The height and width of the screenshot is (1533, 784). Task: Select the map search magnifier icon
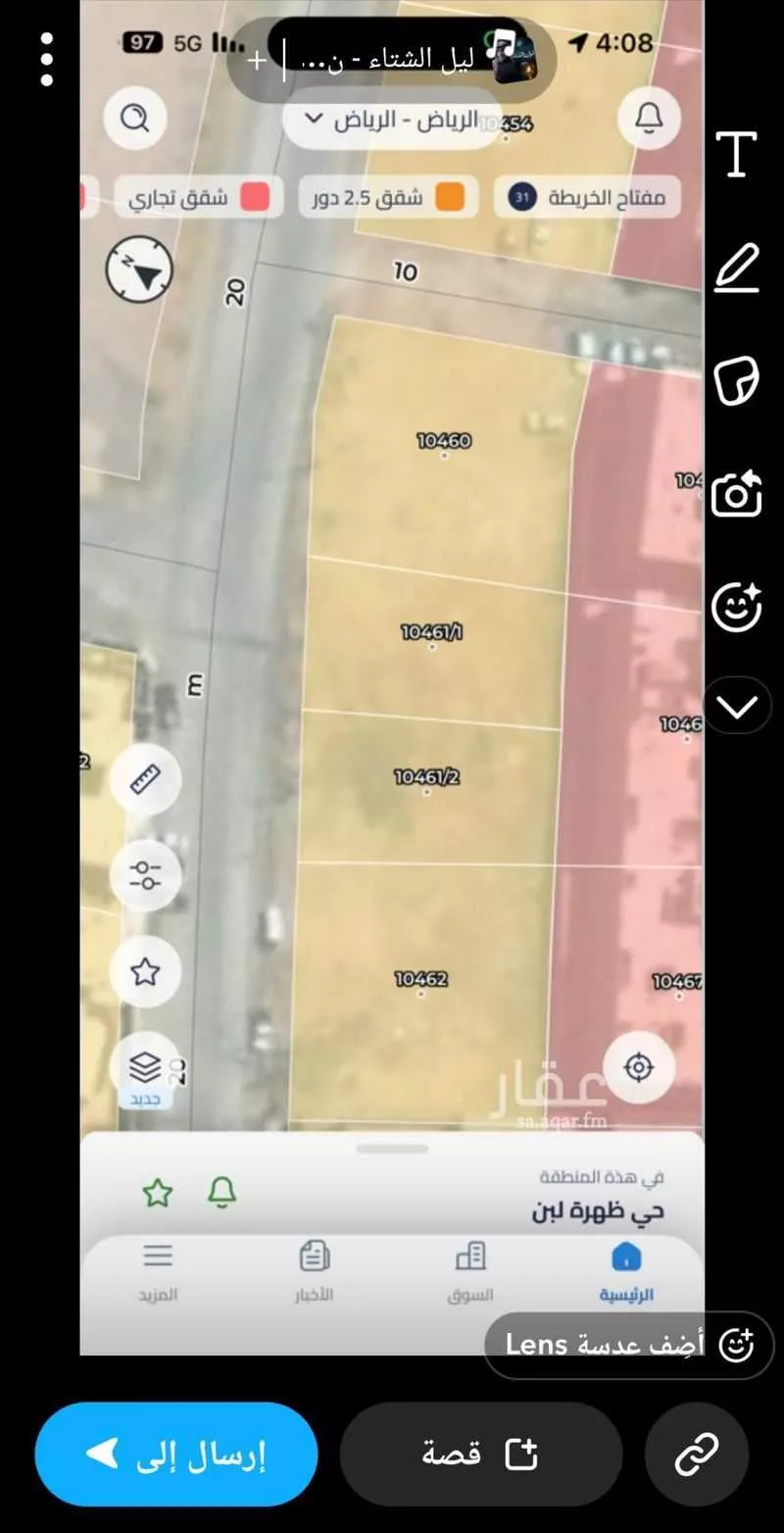(x=135, y=118)
